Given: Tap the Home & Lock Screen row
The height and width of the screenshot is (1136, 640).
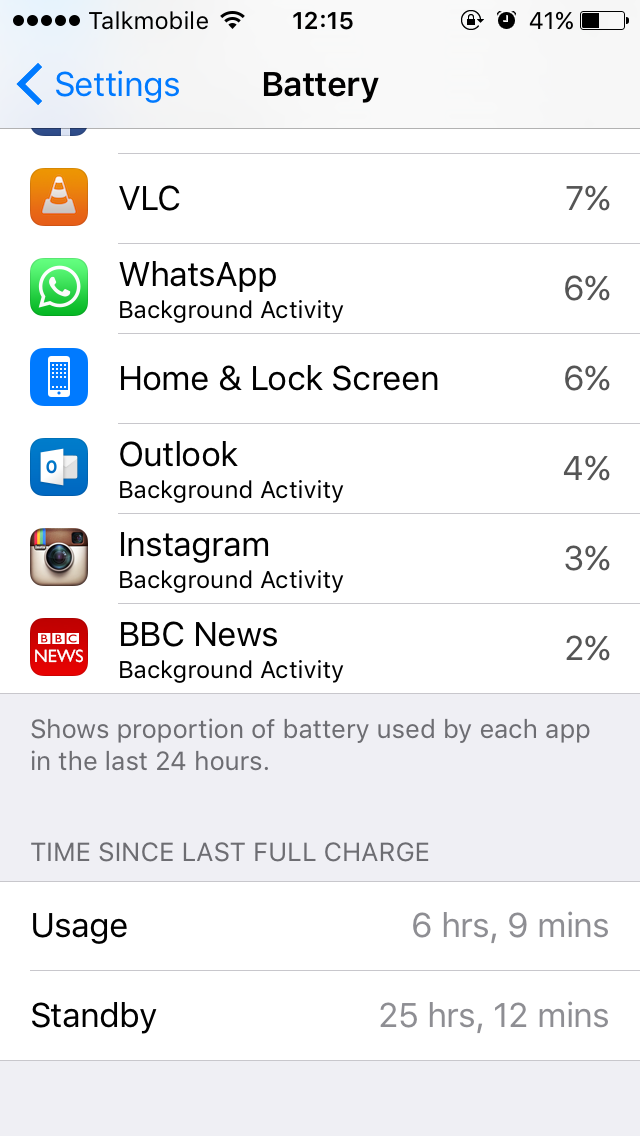Looking at the screenshot, I should 320,378.
